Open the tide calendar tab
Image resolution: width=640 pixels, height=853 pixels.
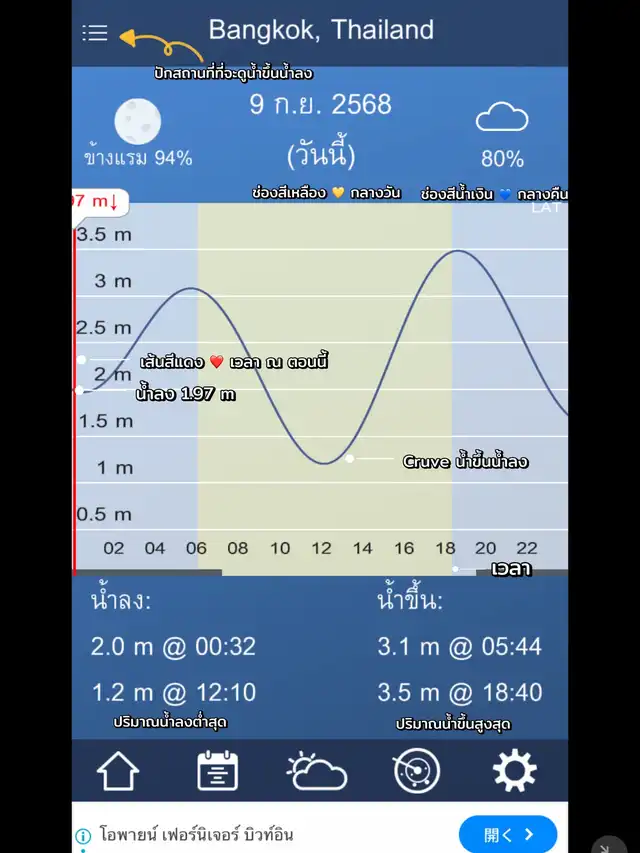tap(217, 771)
